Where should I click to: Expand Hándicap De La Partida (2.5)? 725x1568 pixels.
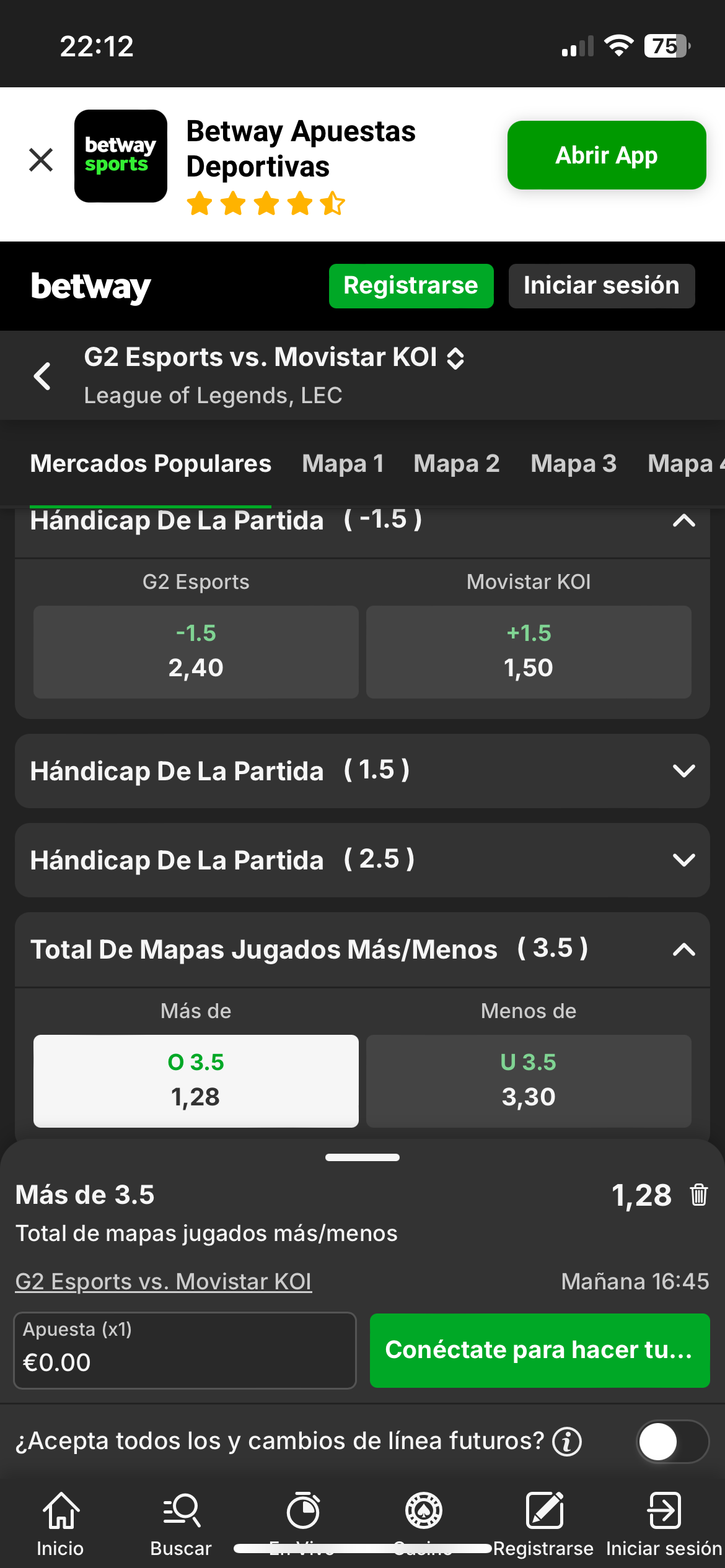click(x=683, y=860)
